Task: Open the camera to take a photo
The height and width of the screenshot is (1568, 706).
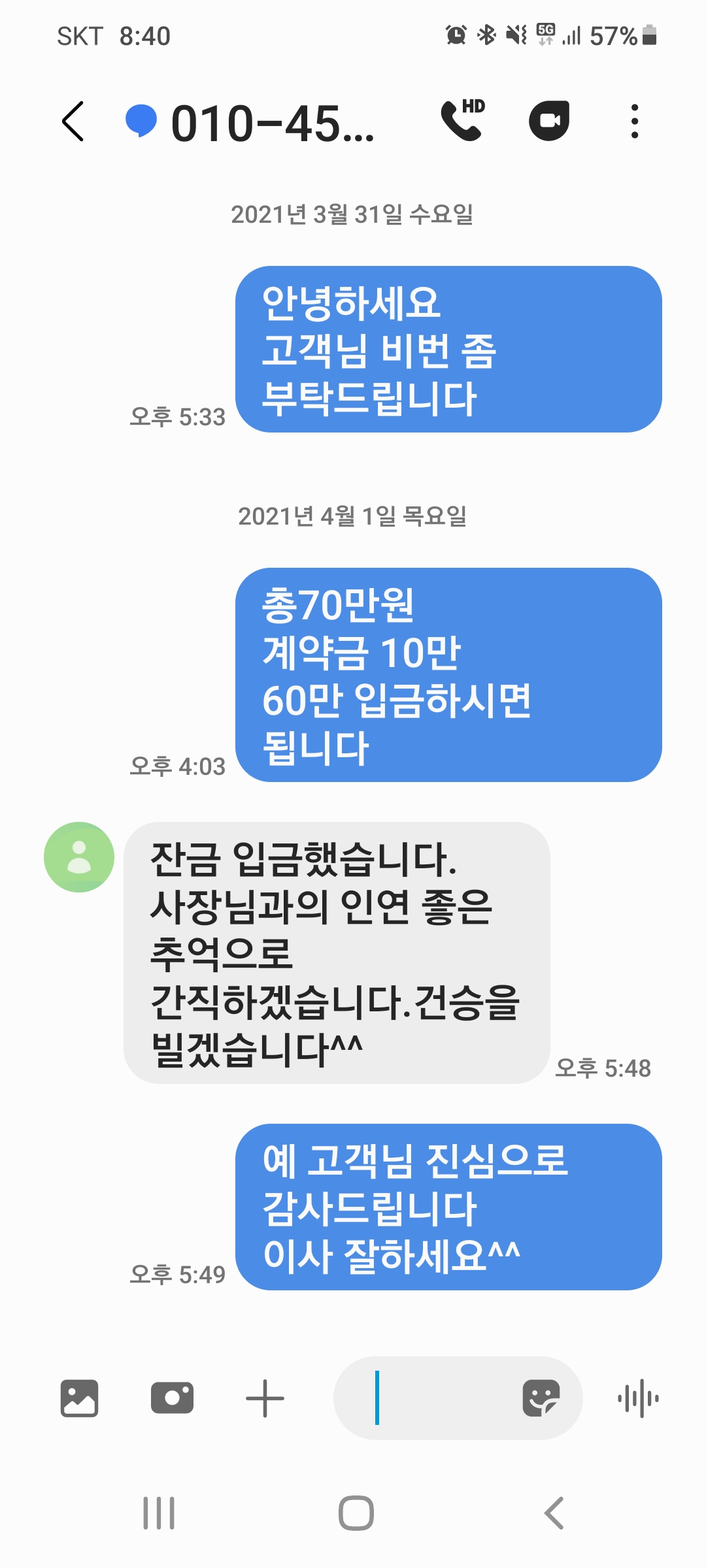Action: tap(172, 1398)
